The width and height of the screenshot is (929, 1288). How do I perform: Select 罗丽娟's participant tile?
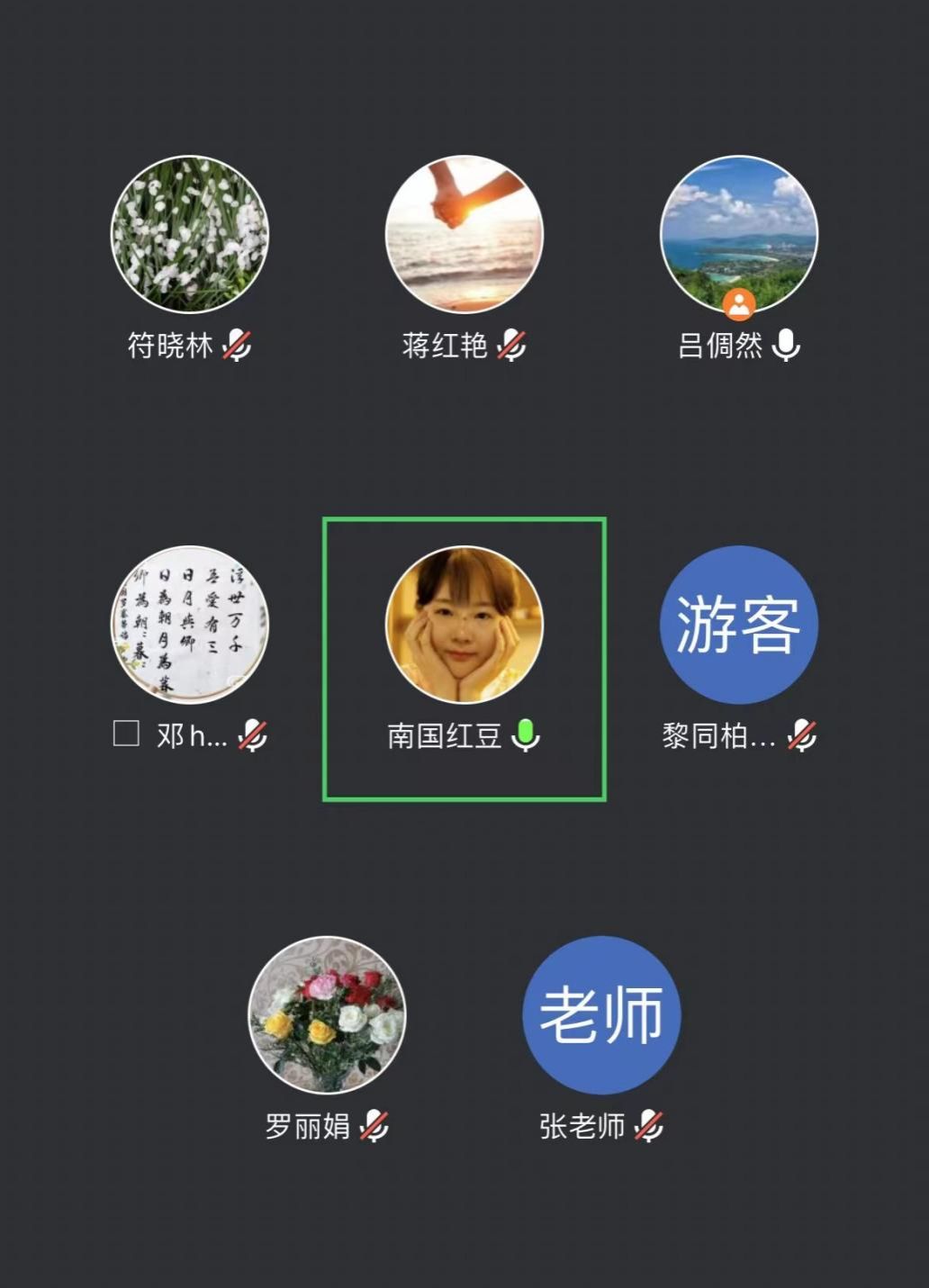click(327, 1015)
